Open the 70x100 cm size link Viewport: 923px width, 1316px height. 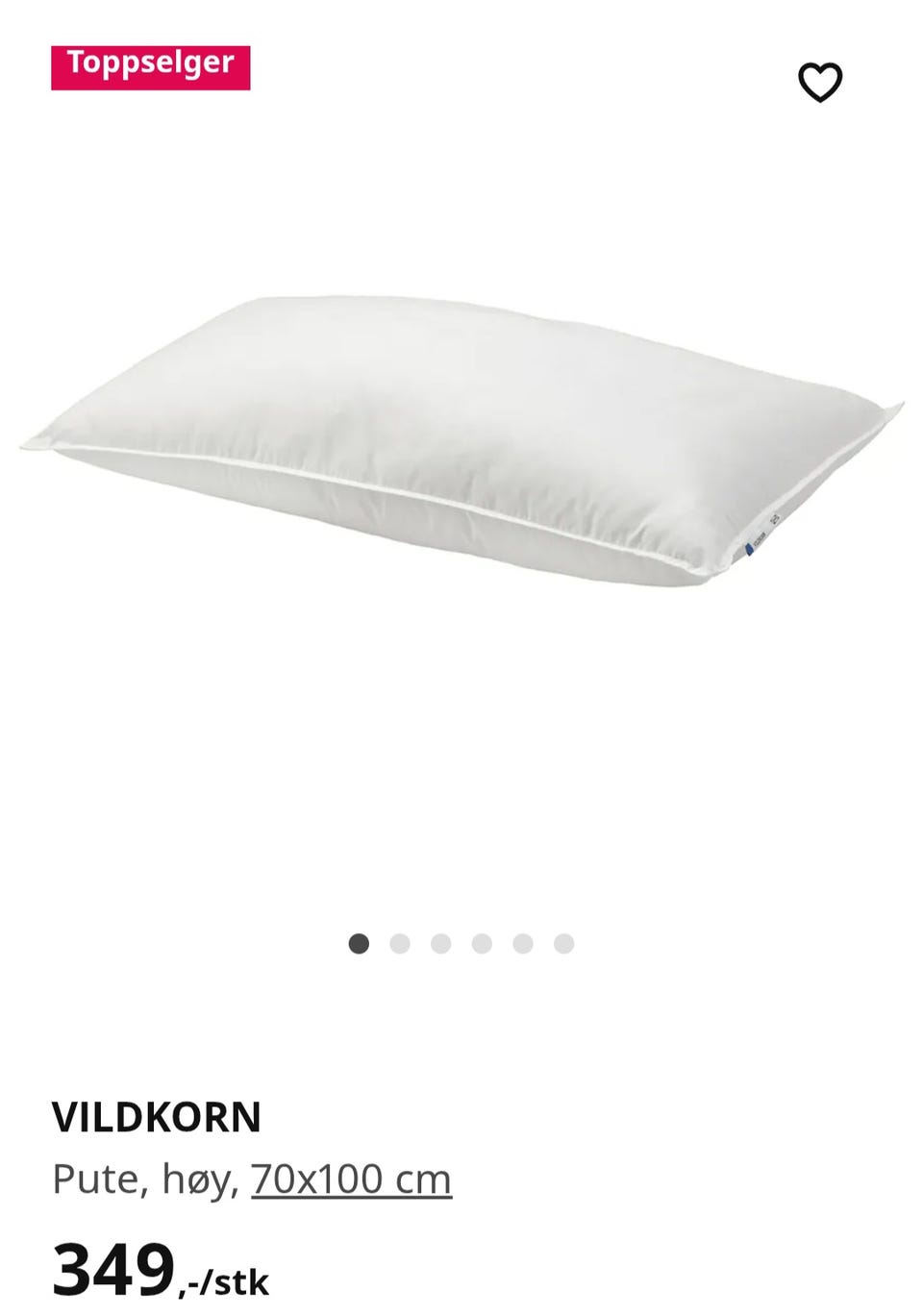351,1179
